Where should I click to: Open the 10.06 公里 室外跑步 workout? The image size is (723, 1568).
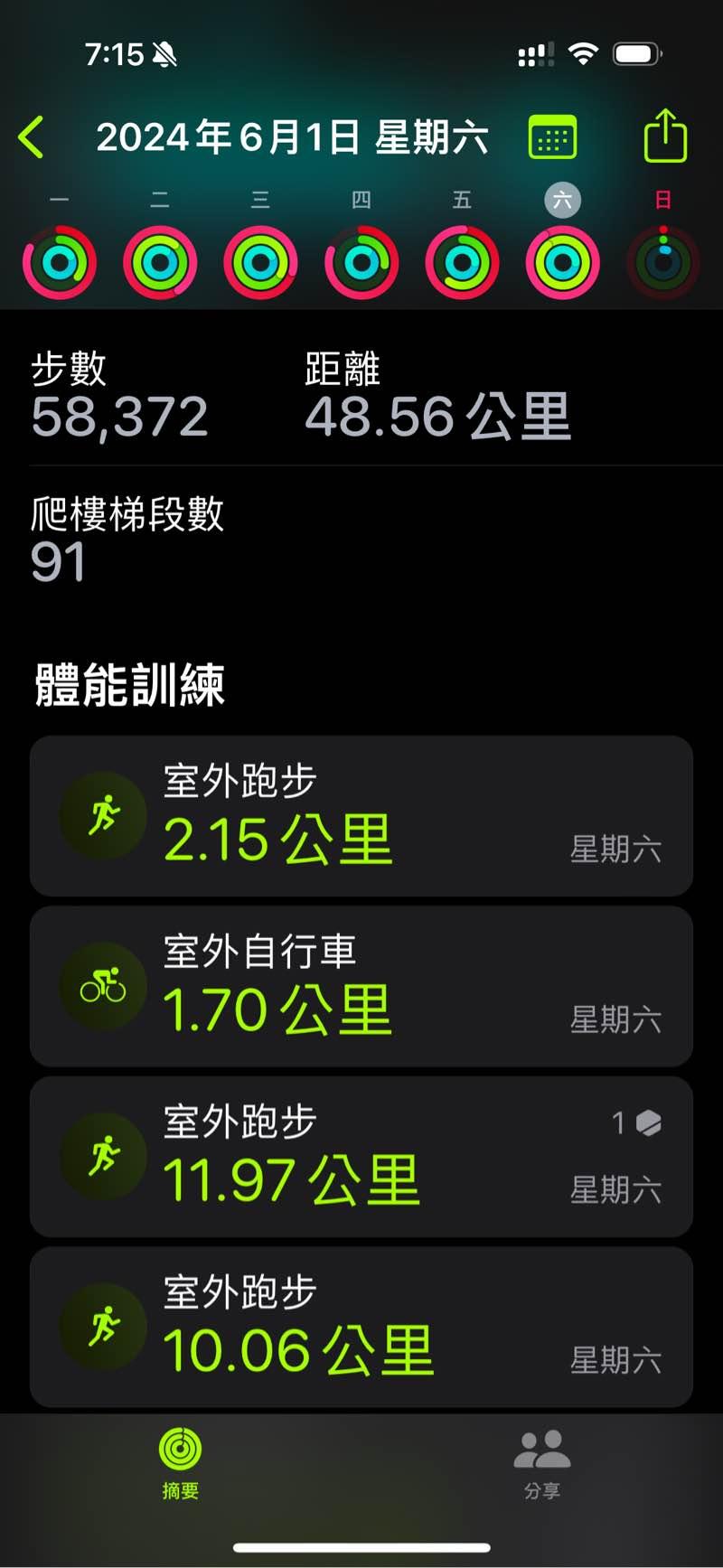[x=361, y=1327]
